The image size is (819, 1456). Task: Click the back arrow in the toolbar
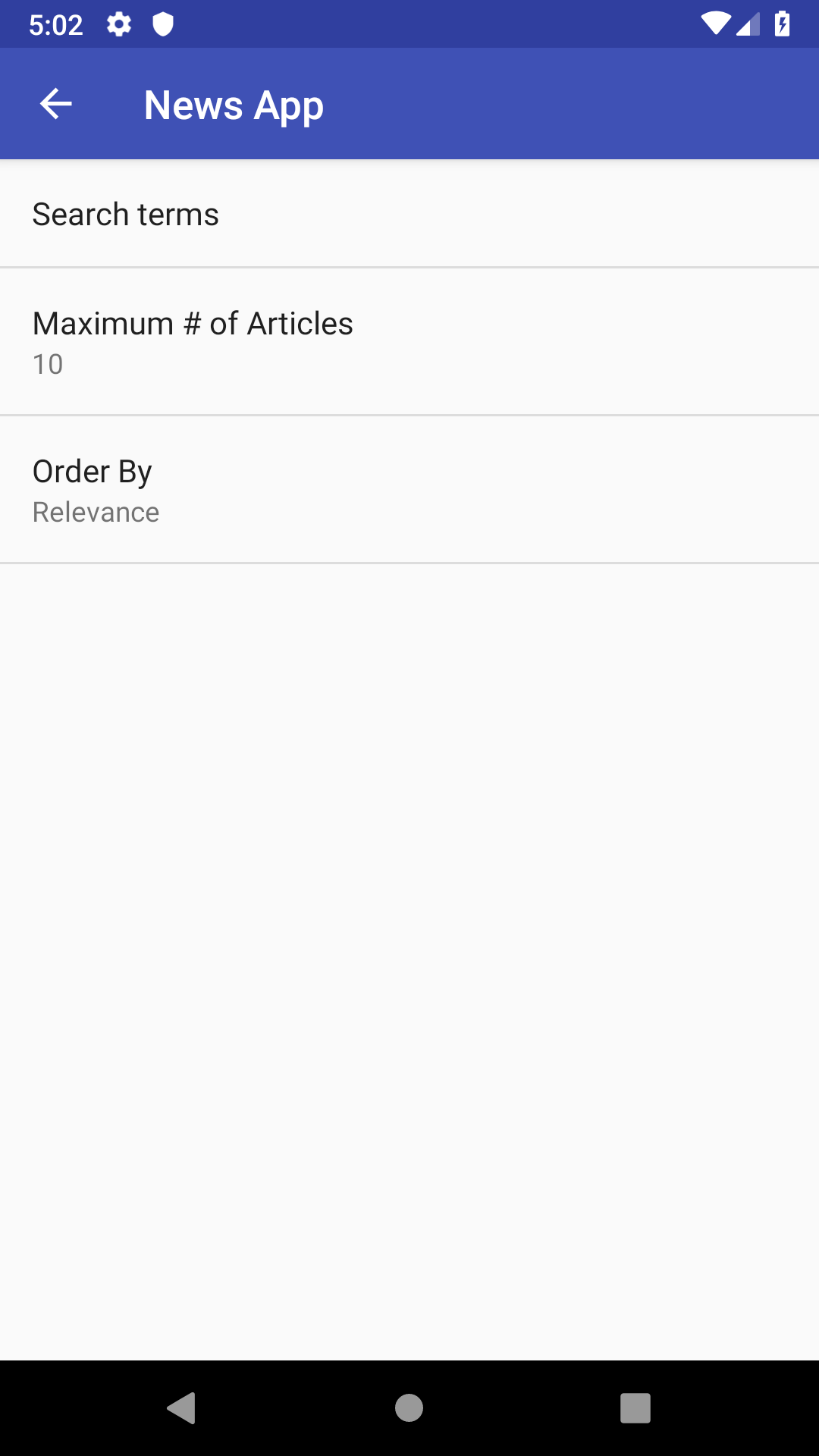(55, 104)
